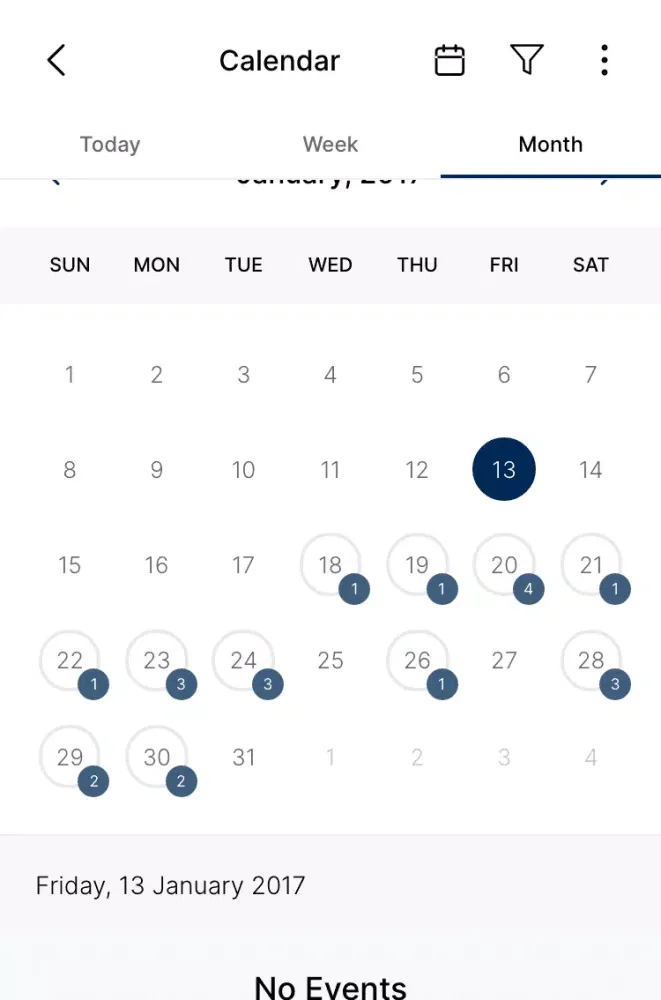Pick January 24 with three events

click(x=244, y=661)
